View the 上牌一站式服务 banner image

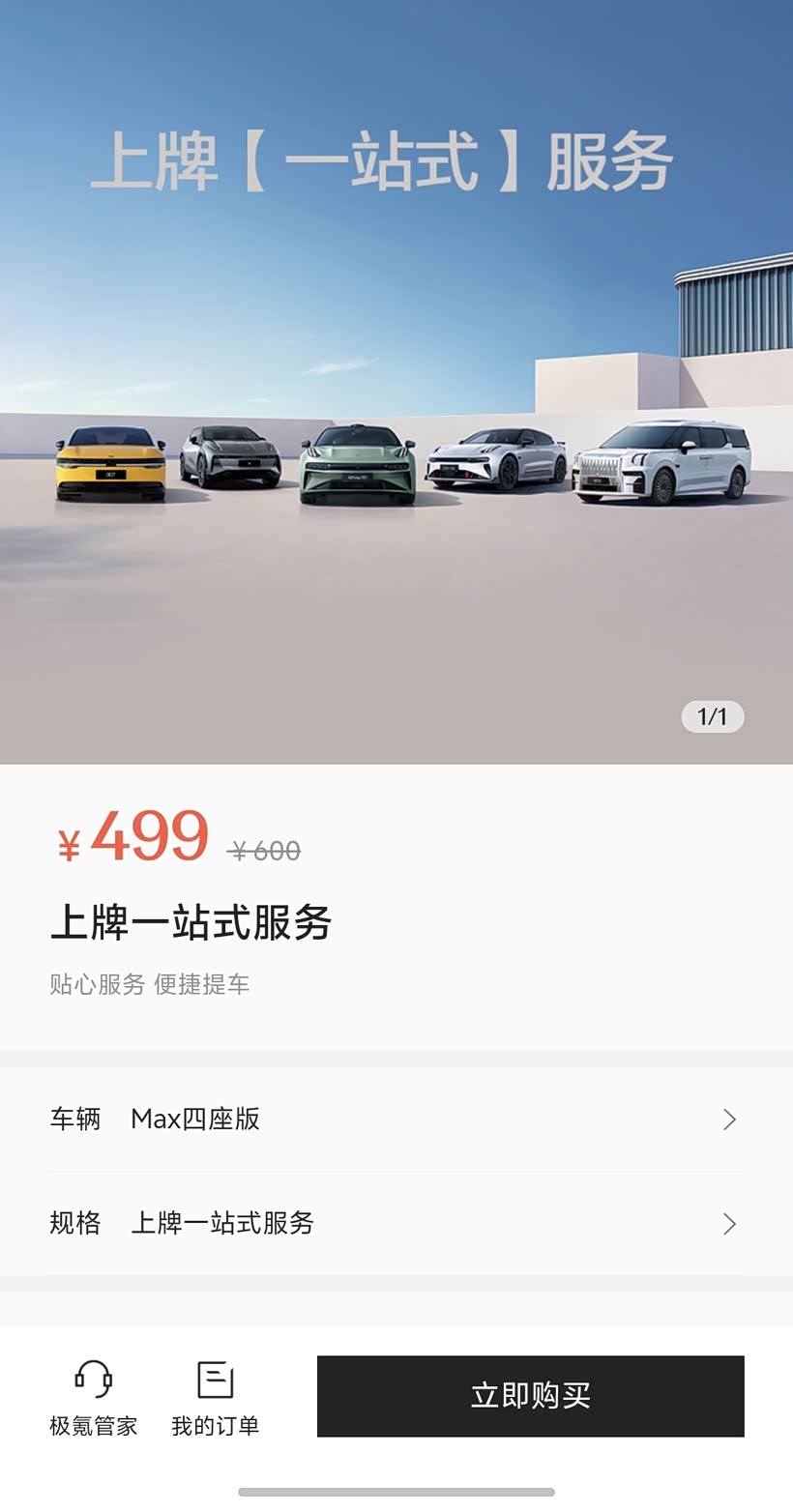(396, 382)
